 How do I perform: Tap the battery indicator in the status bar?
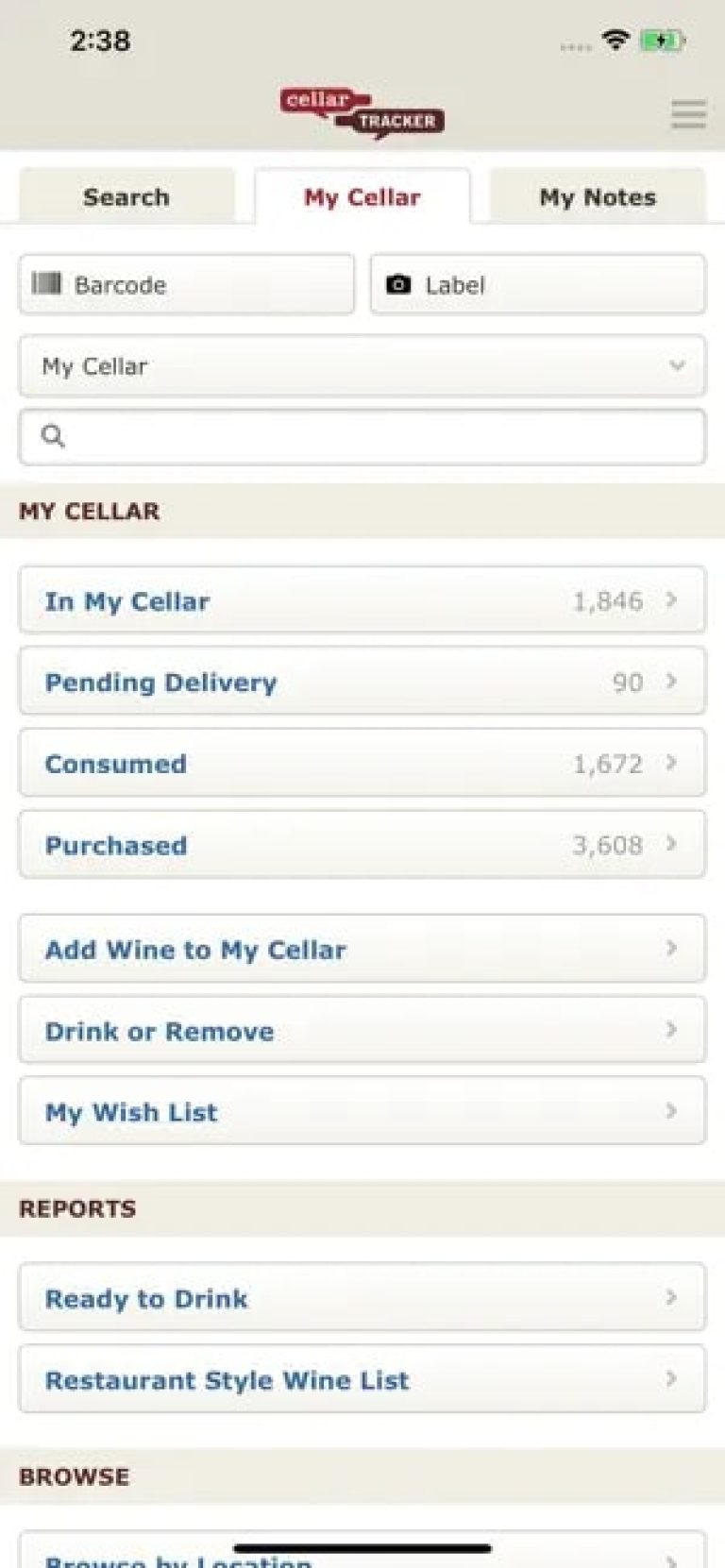pyautogui.click(x=662, y=41)
